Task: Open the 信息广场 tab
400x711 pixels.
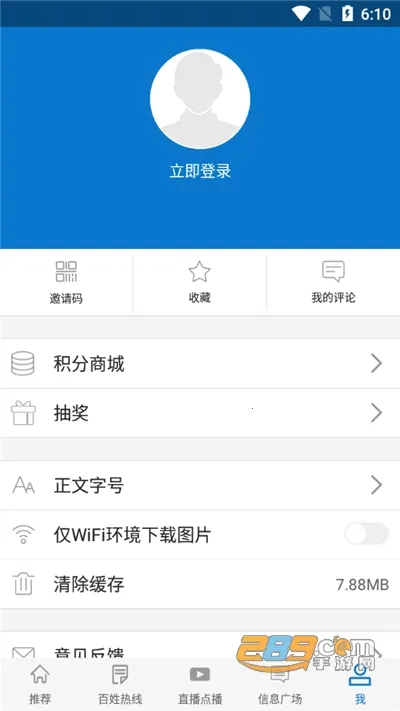Action: (280, 685)
